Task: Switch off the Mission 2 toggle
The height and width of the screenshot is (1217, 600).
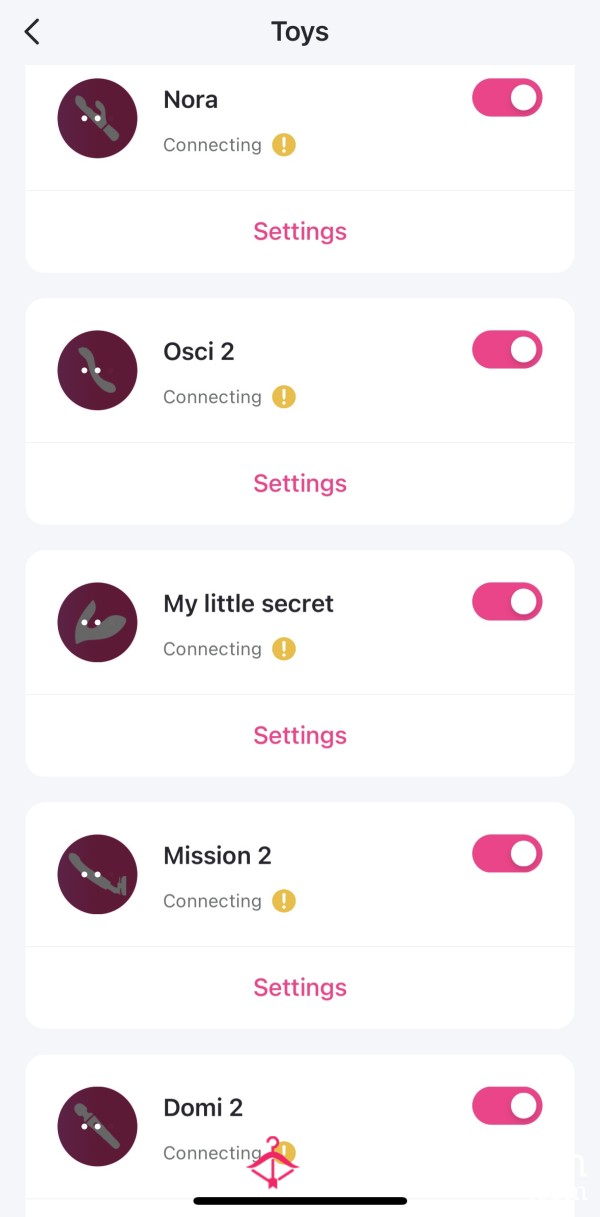Action: click(x=507, y=854)
